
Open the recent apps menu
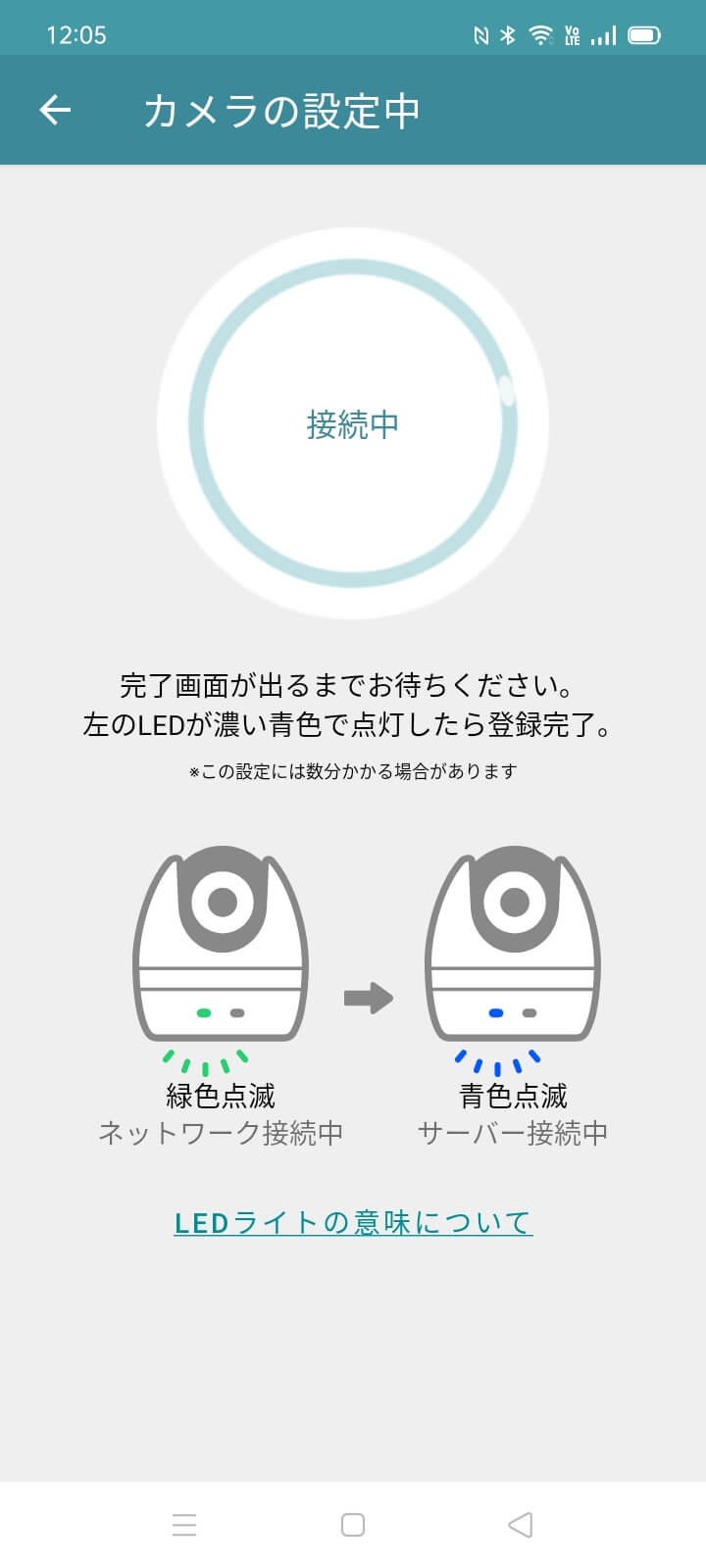click(x=184, y=1525)
